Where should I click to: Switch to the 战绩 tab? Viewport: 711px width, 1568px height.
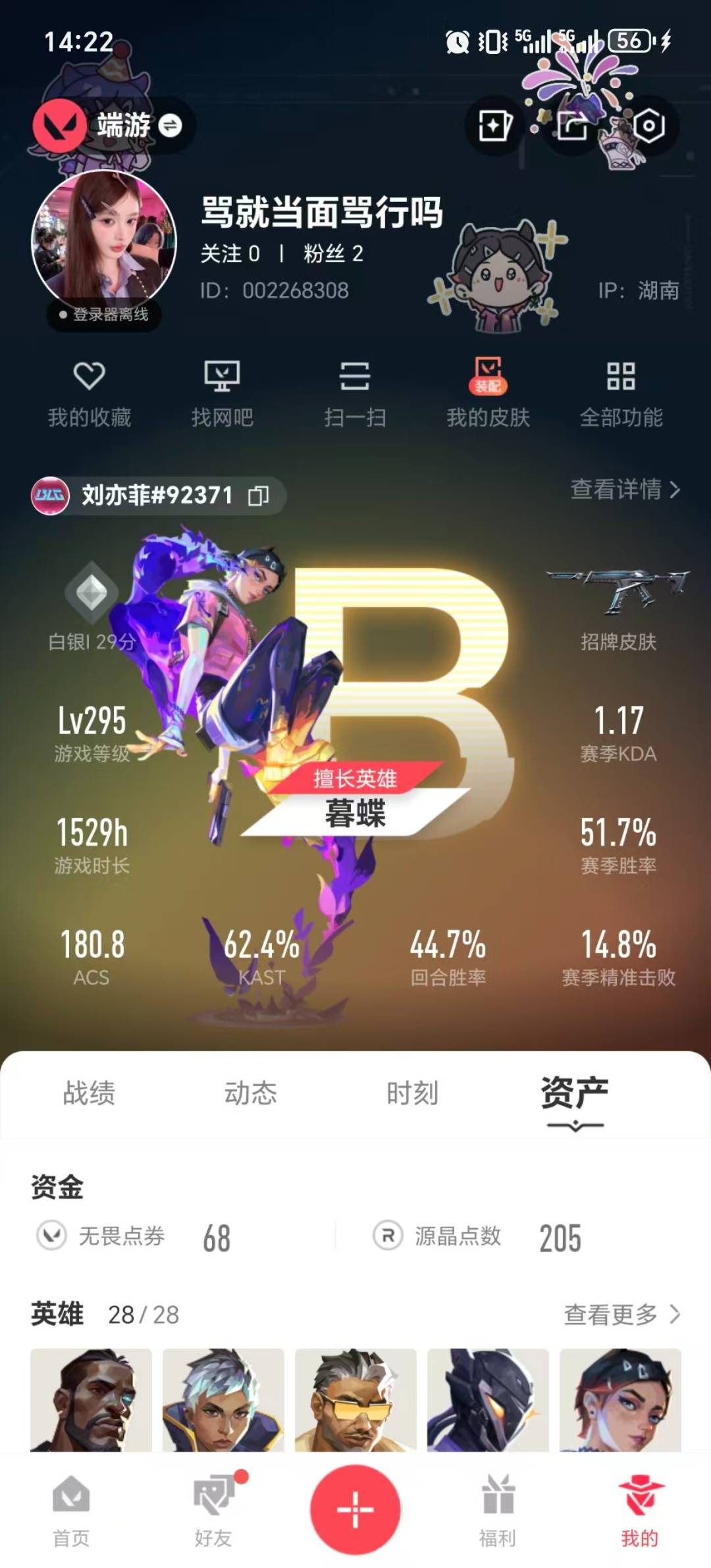coord(89,1093)
